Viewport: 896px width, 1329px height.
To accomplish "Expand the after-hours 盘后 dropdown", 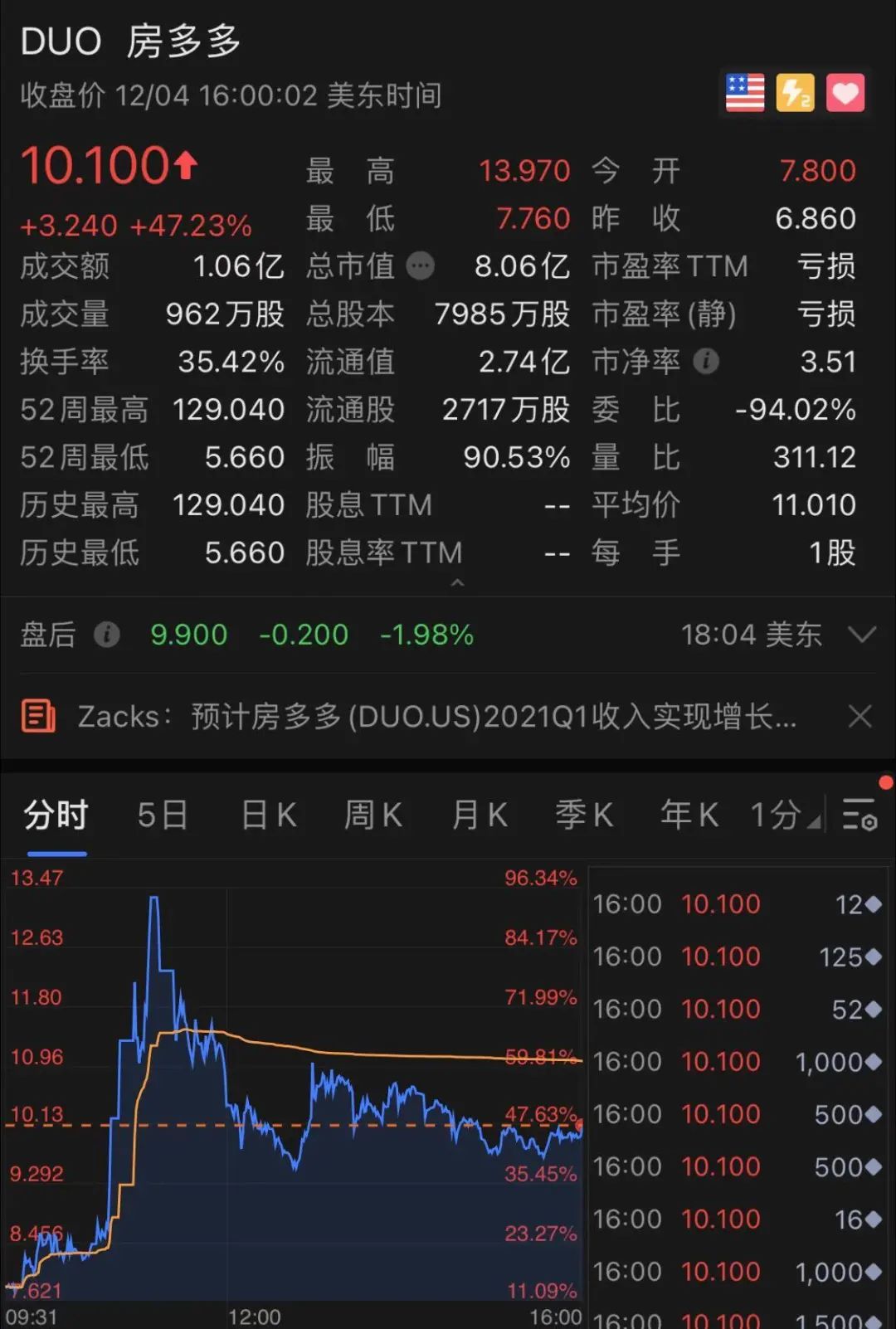I will [862, 635].
